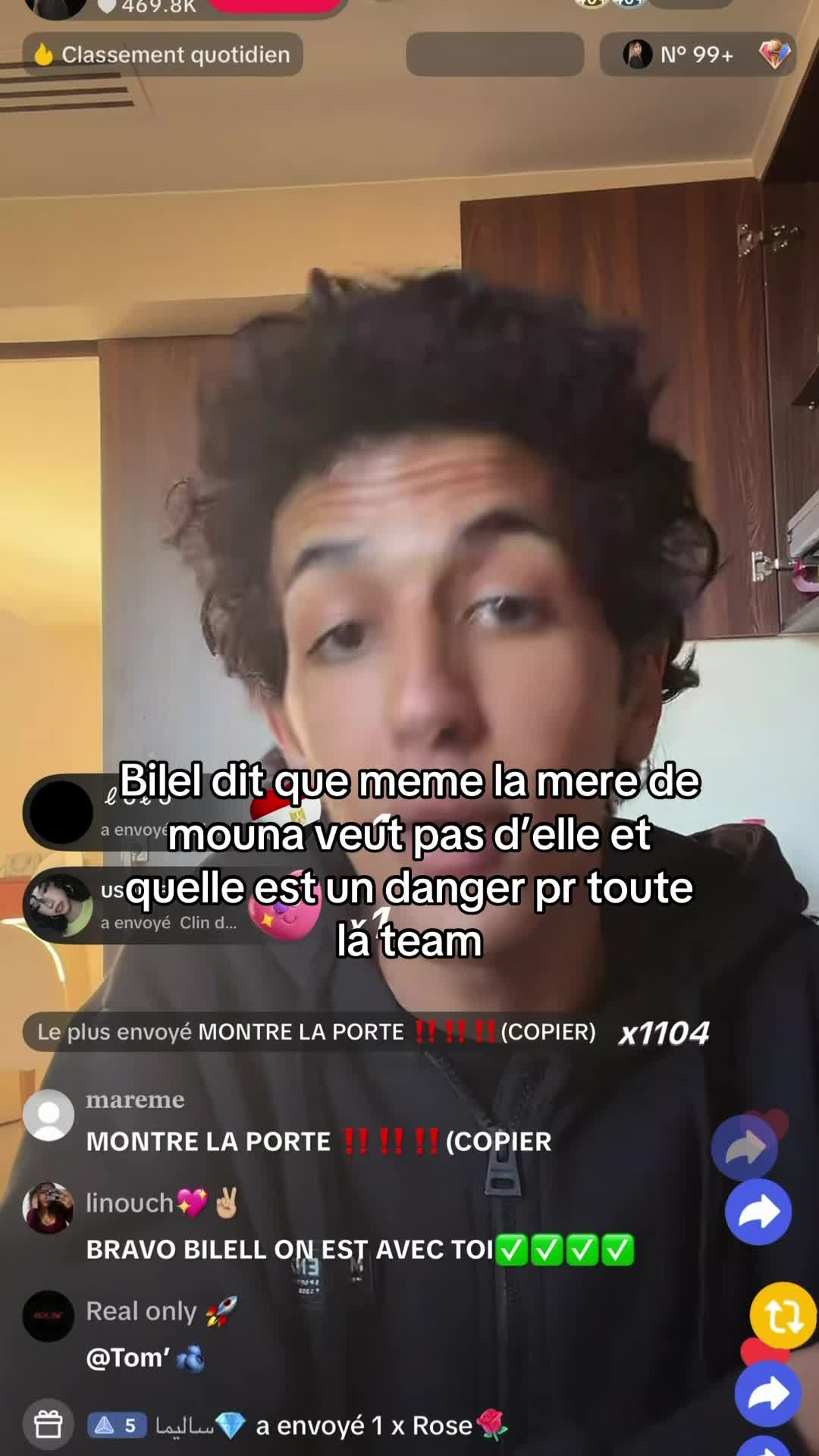Open the Classement quotidien ranking

[x=163, y=55]
